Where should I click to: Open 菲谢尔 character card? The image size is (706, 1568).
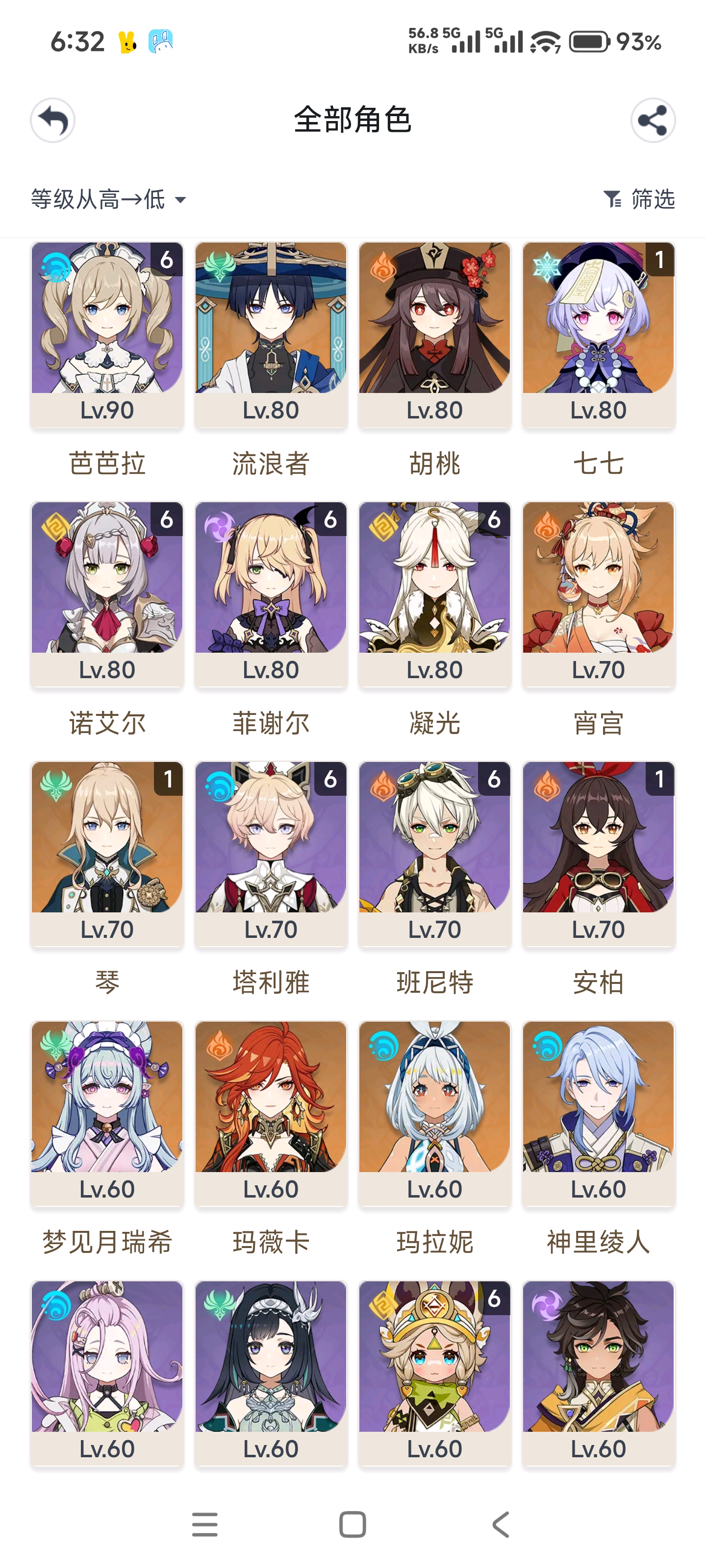point(271,594)
